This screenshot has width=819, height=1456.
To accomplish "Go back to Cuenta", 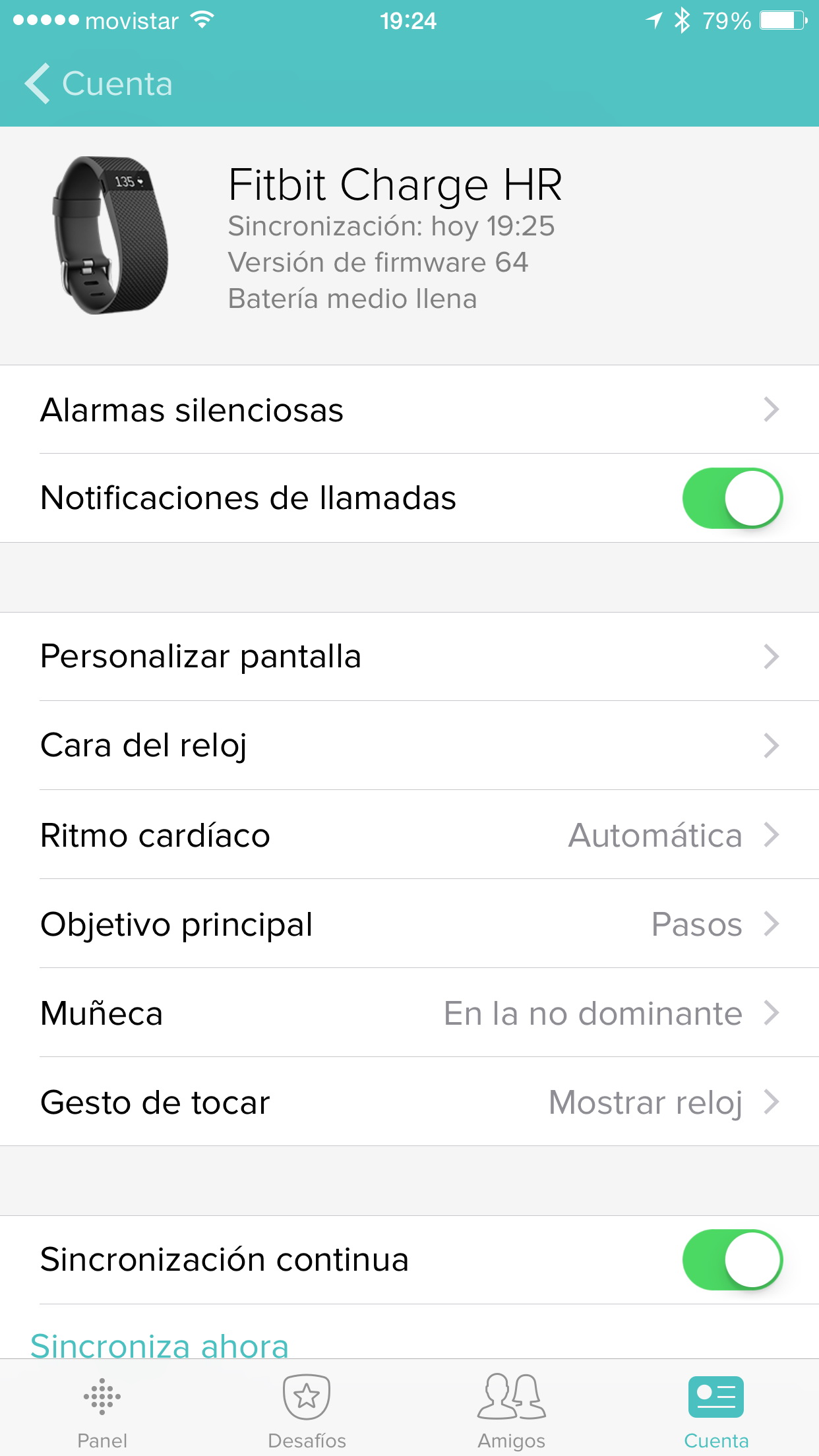I will pyautogui.click(x=99, y=84).
